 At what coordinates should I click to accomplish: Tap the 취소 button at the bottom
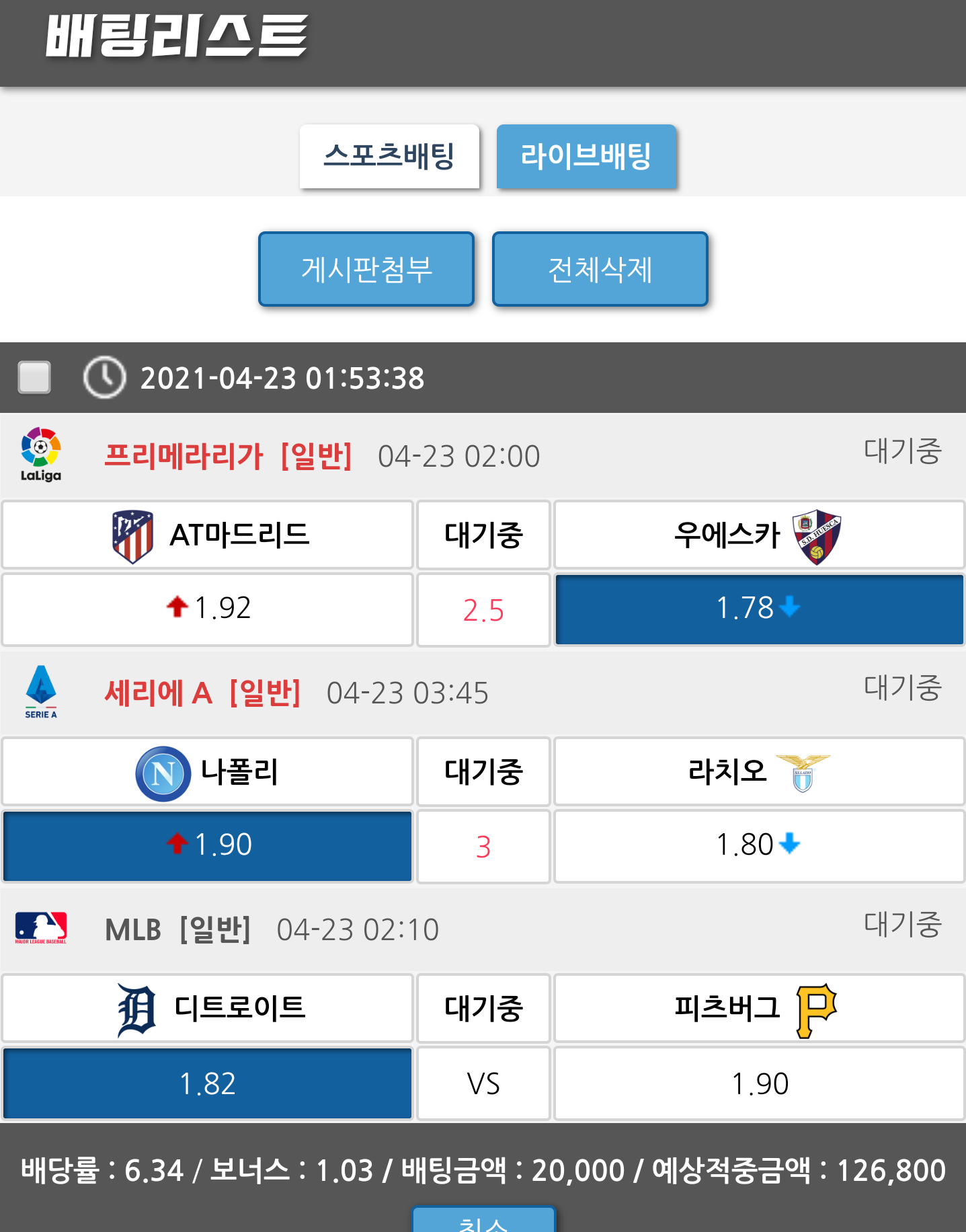(483, 1221)
